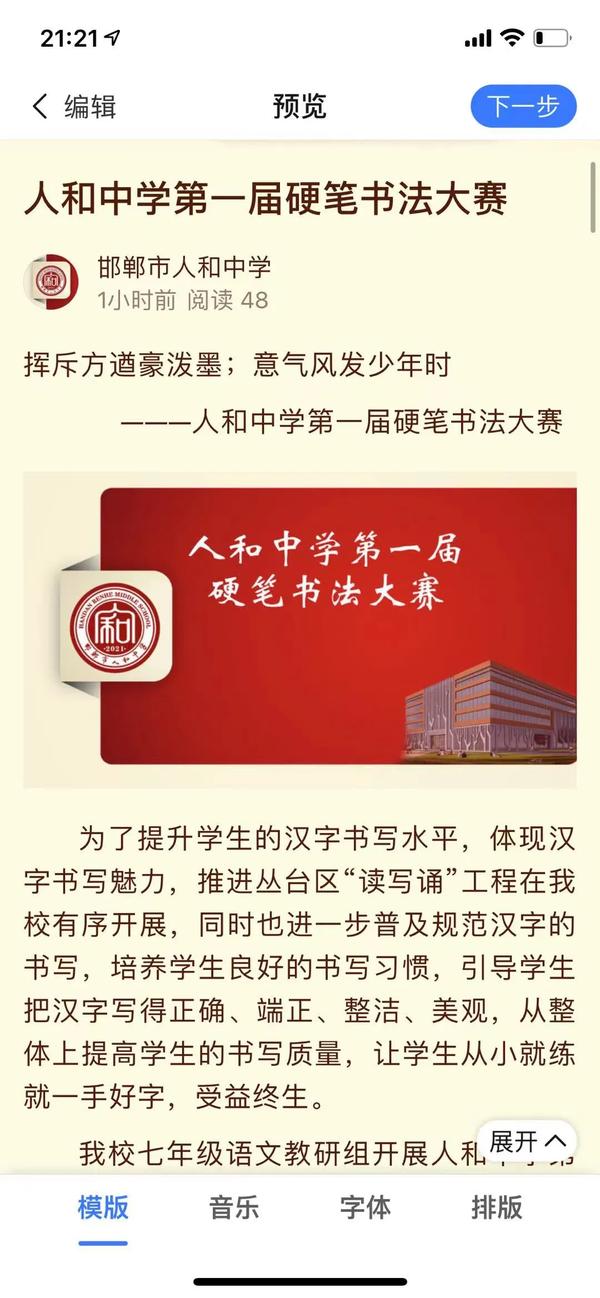Go back to 编辑 screen
The image size is (600, 1298).
[74, 107]
